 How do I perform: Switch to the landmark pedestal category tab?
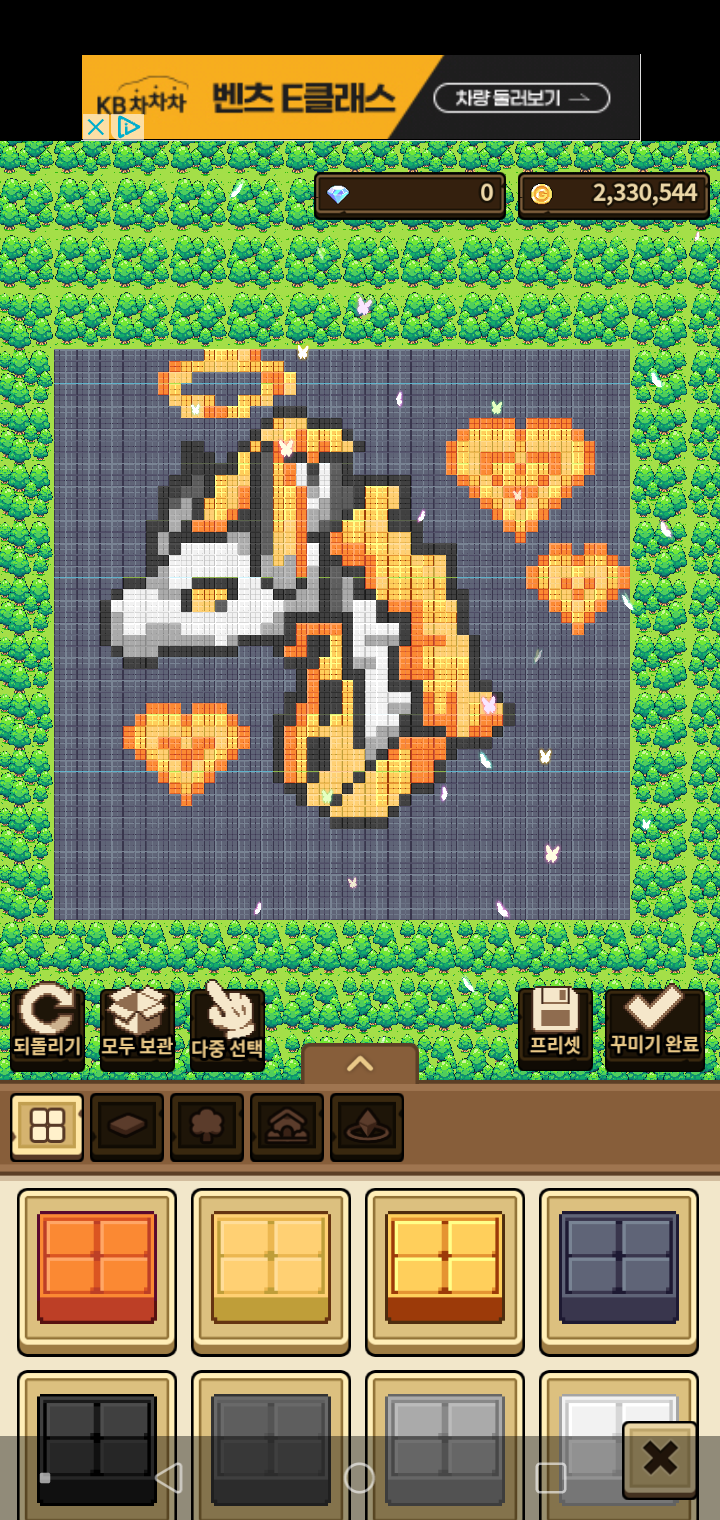click(x=367, y=1126)
